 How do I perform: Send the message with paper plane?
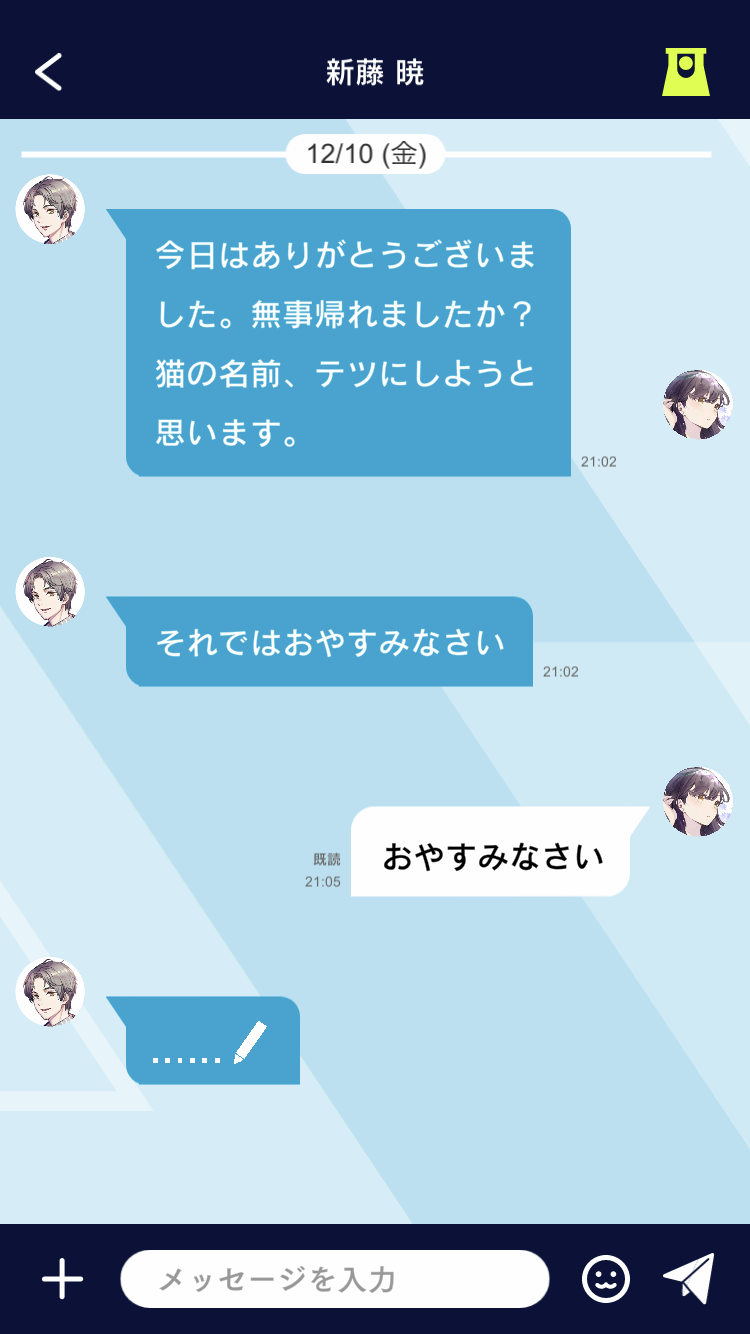pos(689,1278)
